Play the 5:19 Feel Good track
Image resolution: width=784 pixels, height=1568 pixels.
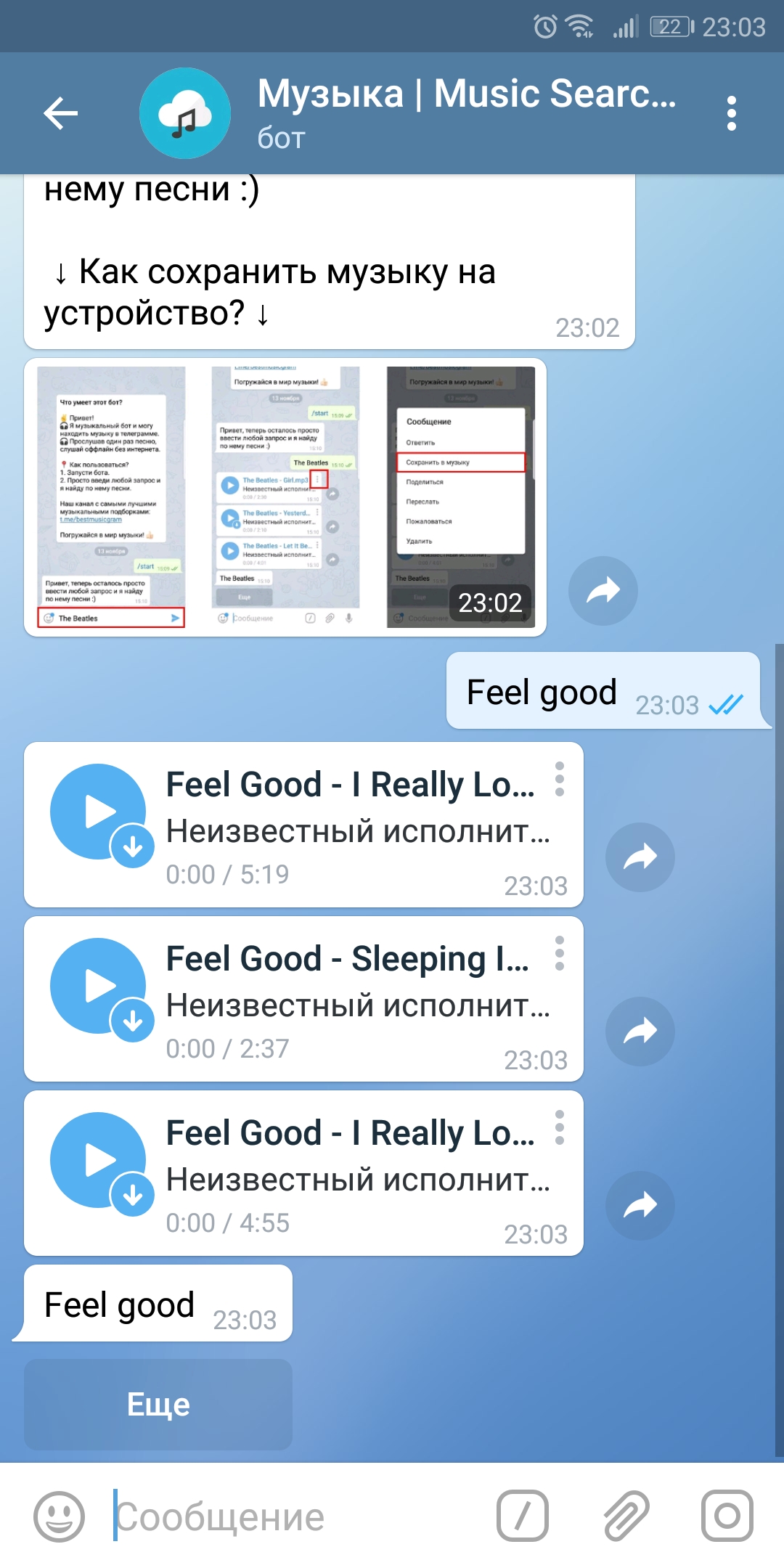[99, 812]
